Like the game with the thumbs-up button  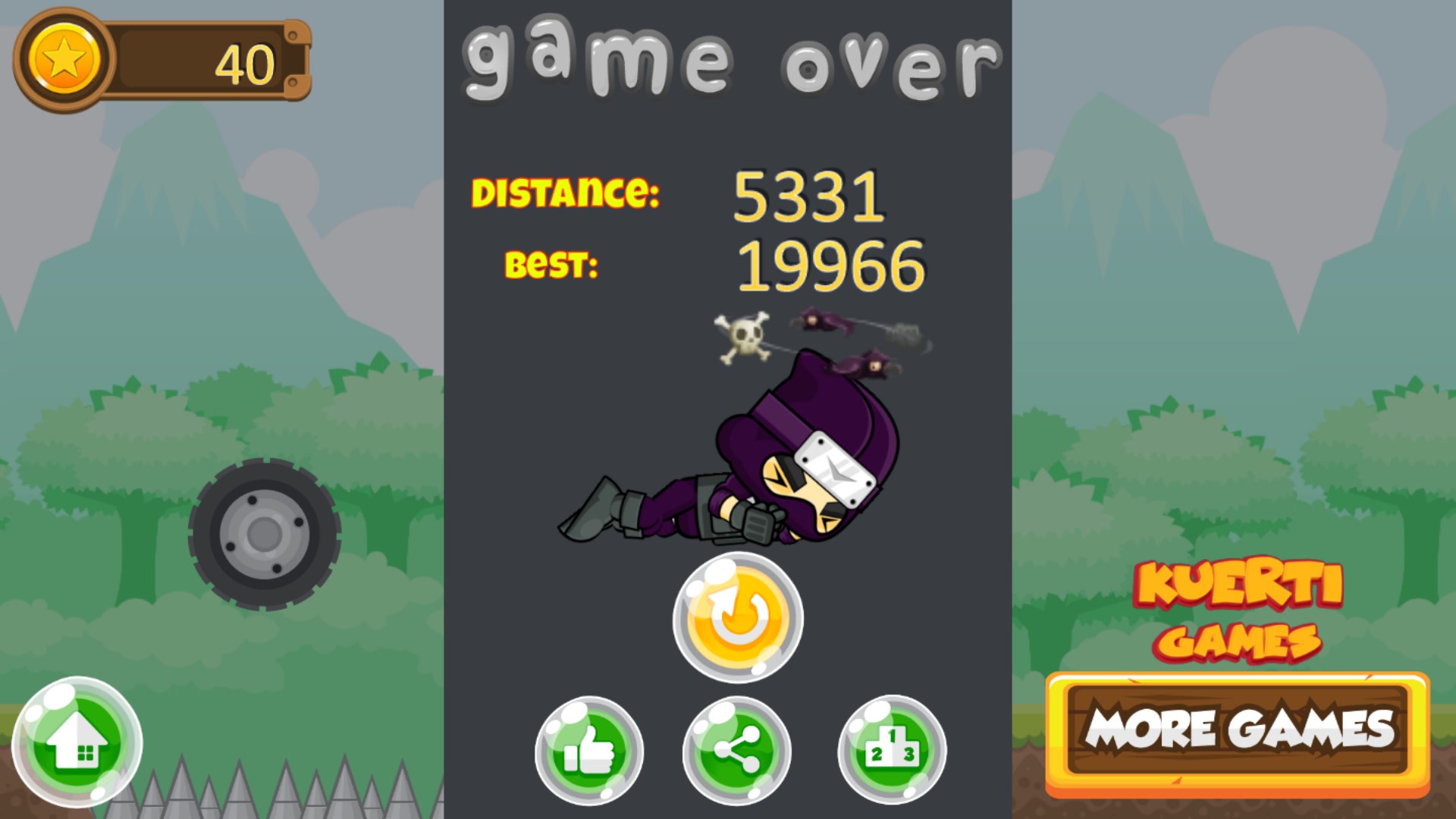(x=588, y=751)
